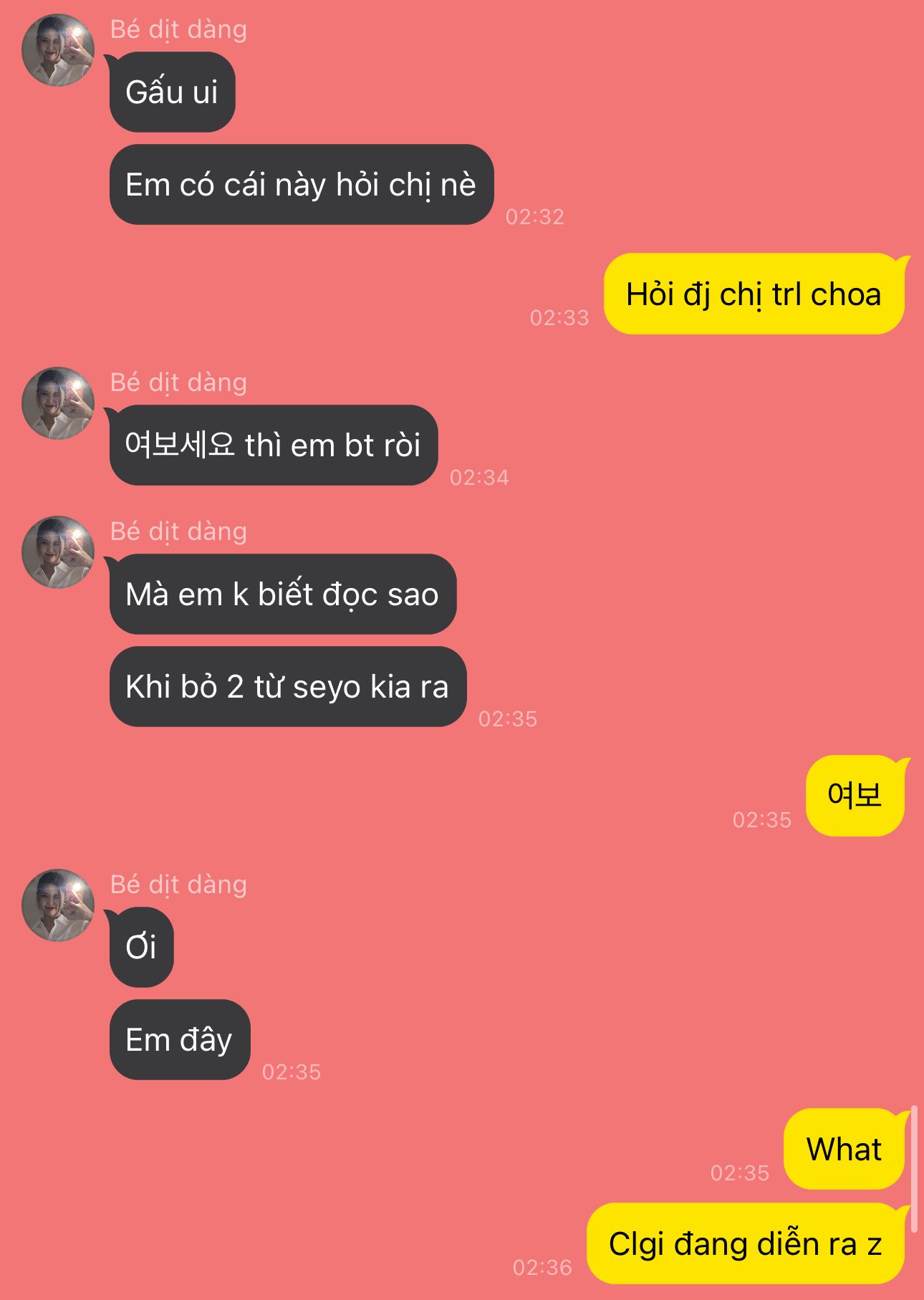Open the profile photo beside "Gấu ui"
This screenshot has height=1300, width=924.
(x=58, y=50)
